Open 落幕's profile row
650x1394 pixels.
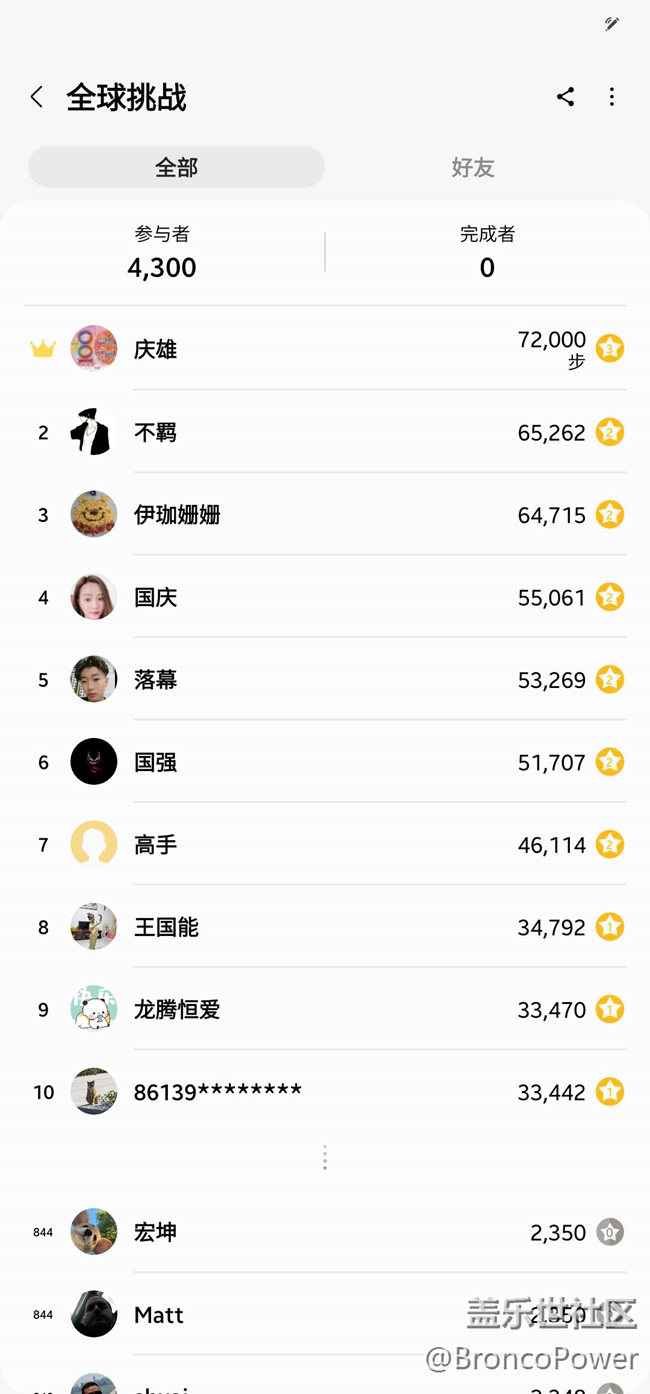point(325,679)
